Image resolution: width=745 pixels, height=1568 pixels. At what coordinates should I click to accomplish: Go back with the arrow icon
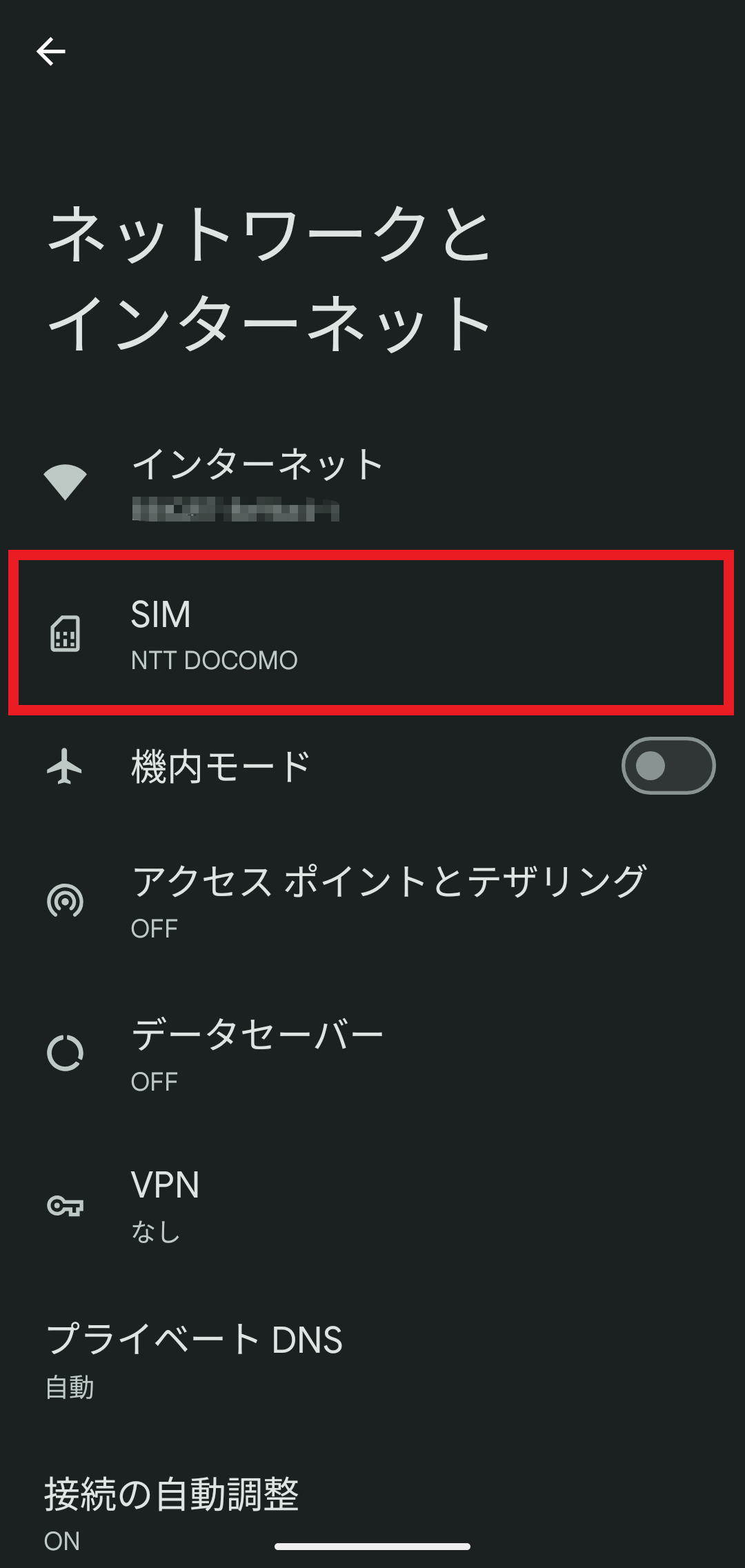pyautogui.click(x=51, y=52)
